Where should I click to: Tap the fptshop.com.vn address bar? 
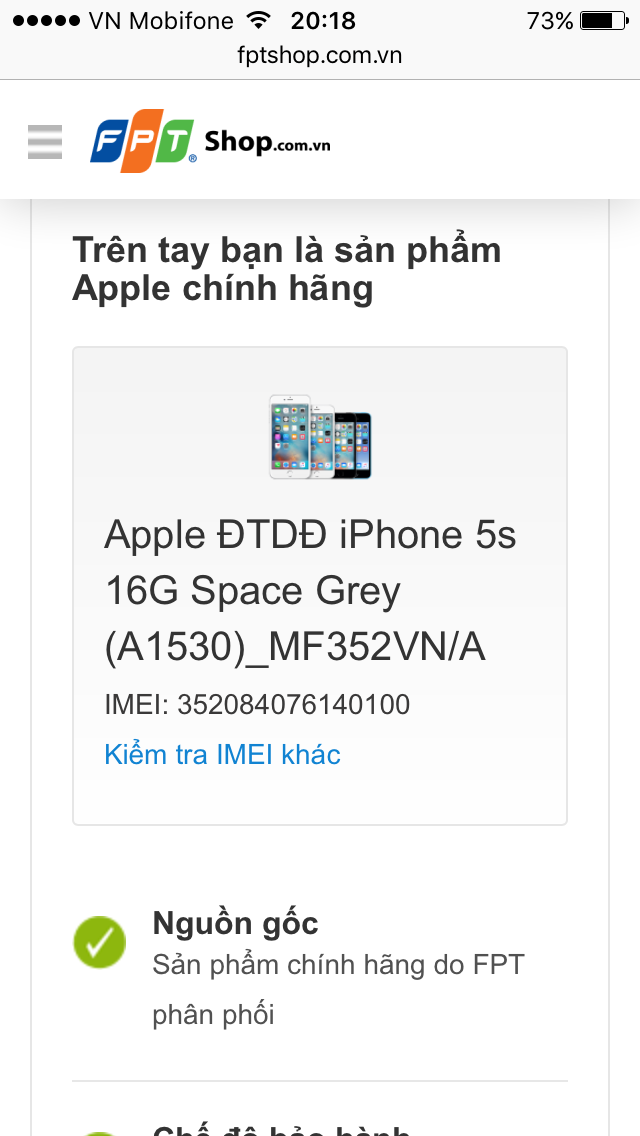[x=320, y=55]
